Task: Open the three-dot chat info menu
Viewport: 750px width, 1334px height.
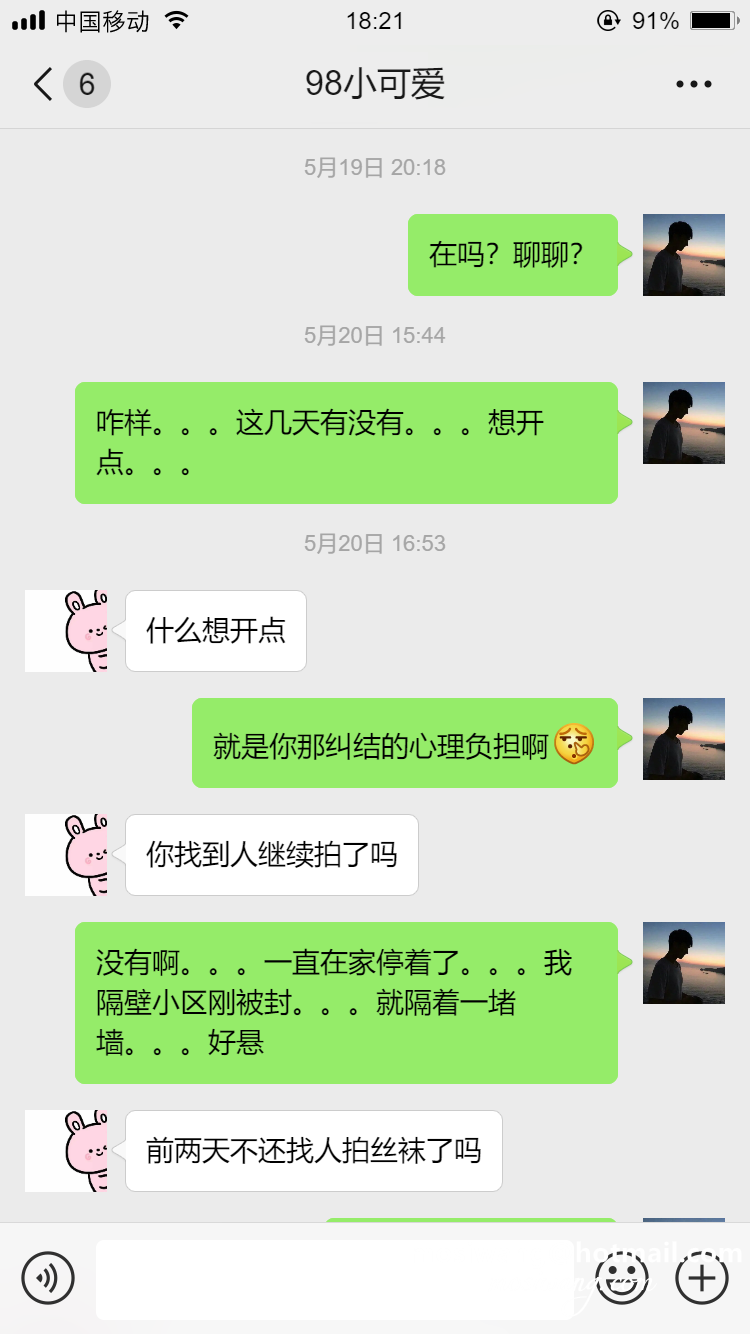Action: click(693, 85)
